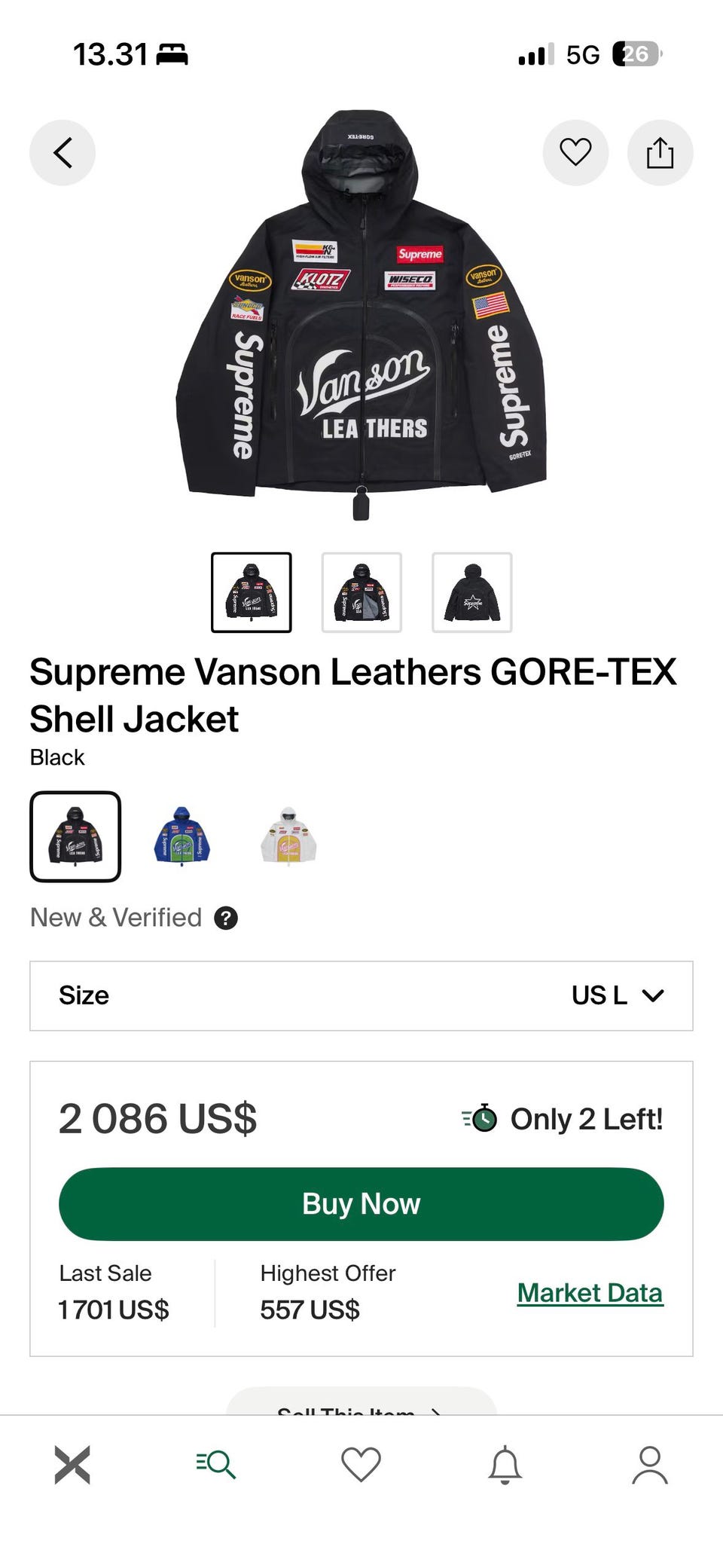
Task: View the back-of-jacket photo thumbnail
Action: [x=472, y=592]
